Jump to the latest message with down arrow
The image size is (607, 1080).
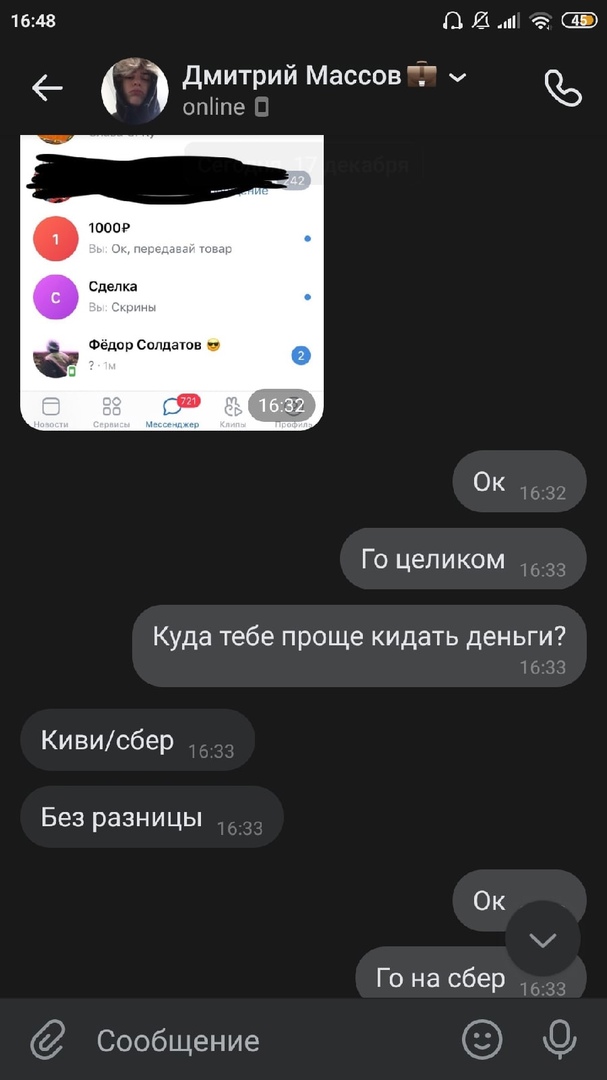[543, 940]
